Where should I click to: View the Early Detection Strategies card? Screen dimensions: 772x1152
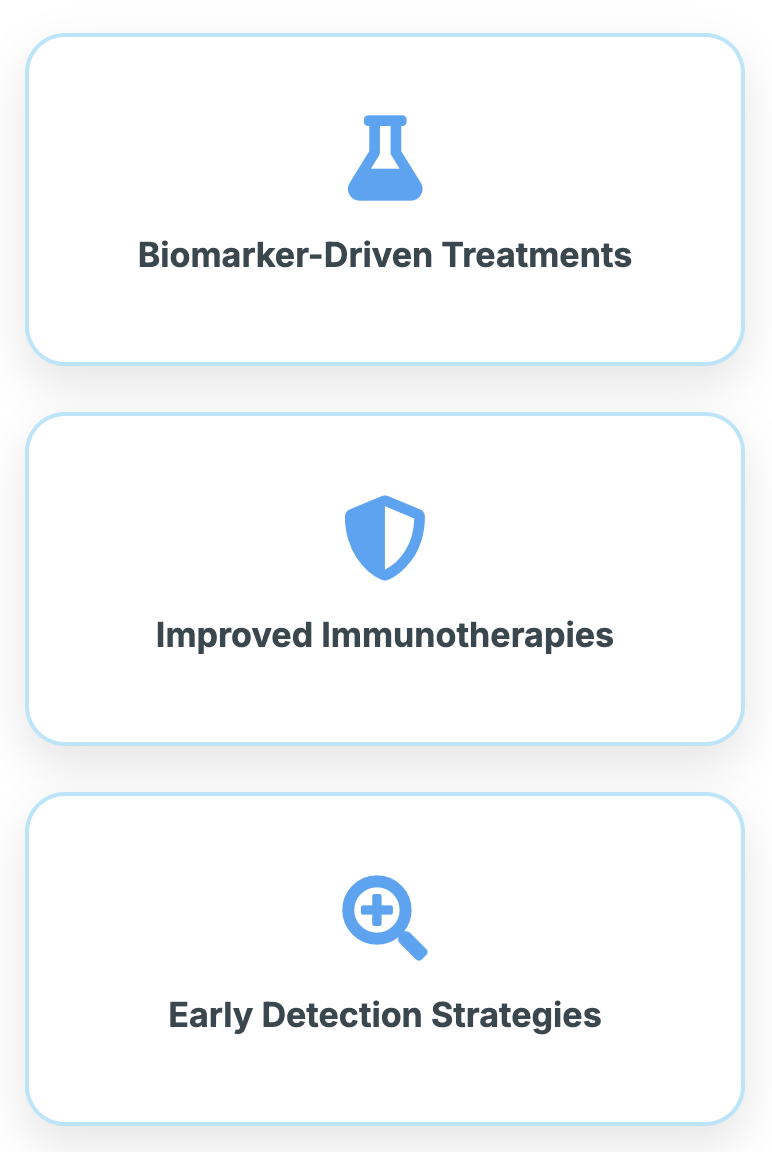pyautogui.click(x=385, y=960)
